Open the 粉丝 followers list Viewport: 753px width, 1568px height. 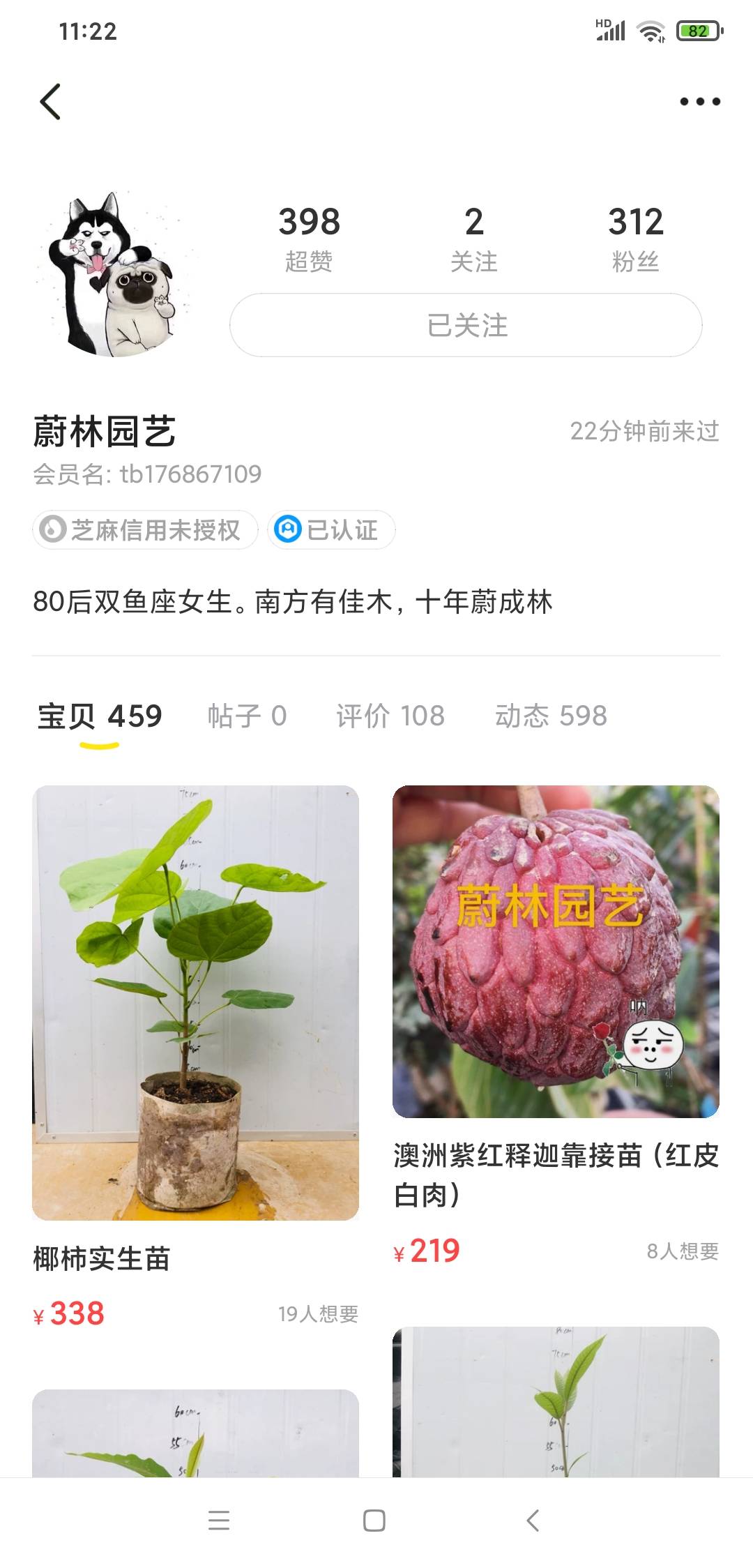(635, 239)
